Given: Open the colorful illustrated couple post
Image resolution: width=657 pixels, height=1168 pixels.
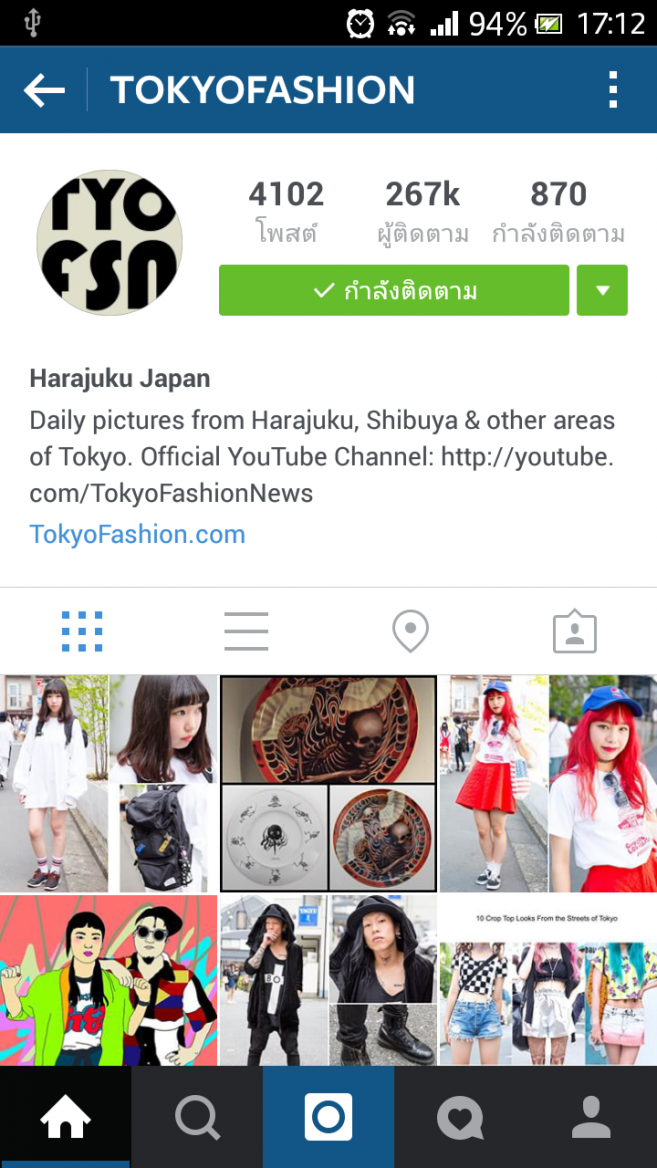Looking at the screenshot, I should tap(108, 980).
